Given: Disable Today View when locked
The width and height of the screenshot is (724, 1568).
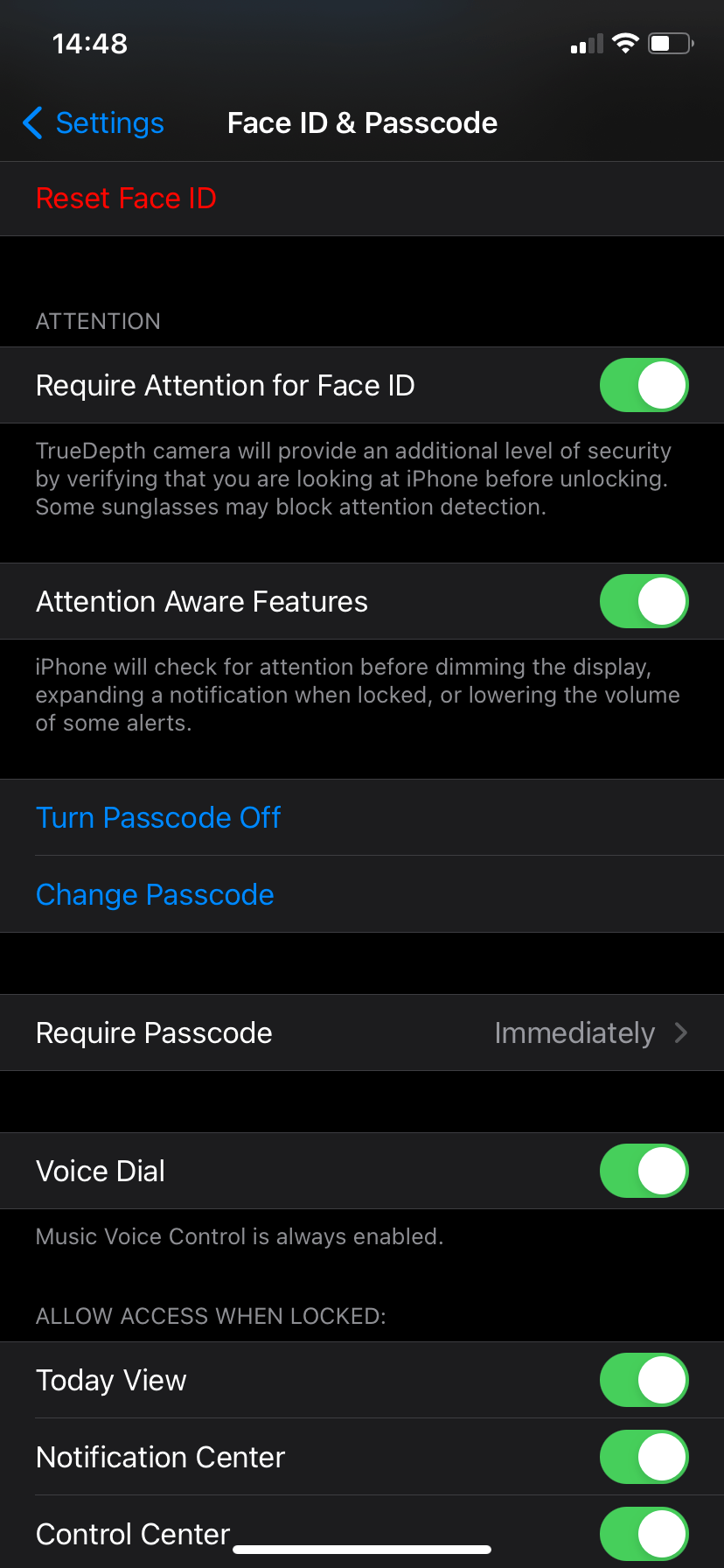Looking at the screenshot, I should [x=644, y=1380].
